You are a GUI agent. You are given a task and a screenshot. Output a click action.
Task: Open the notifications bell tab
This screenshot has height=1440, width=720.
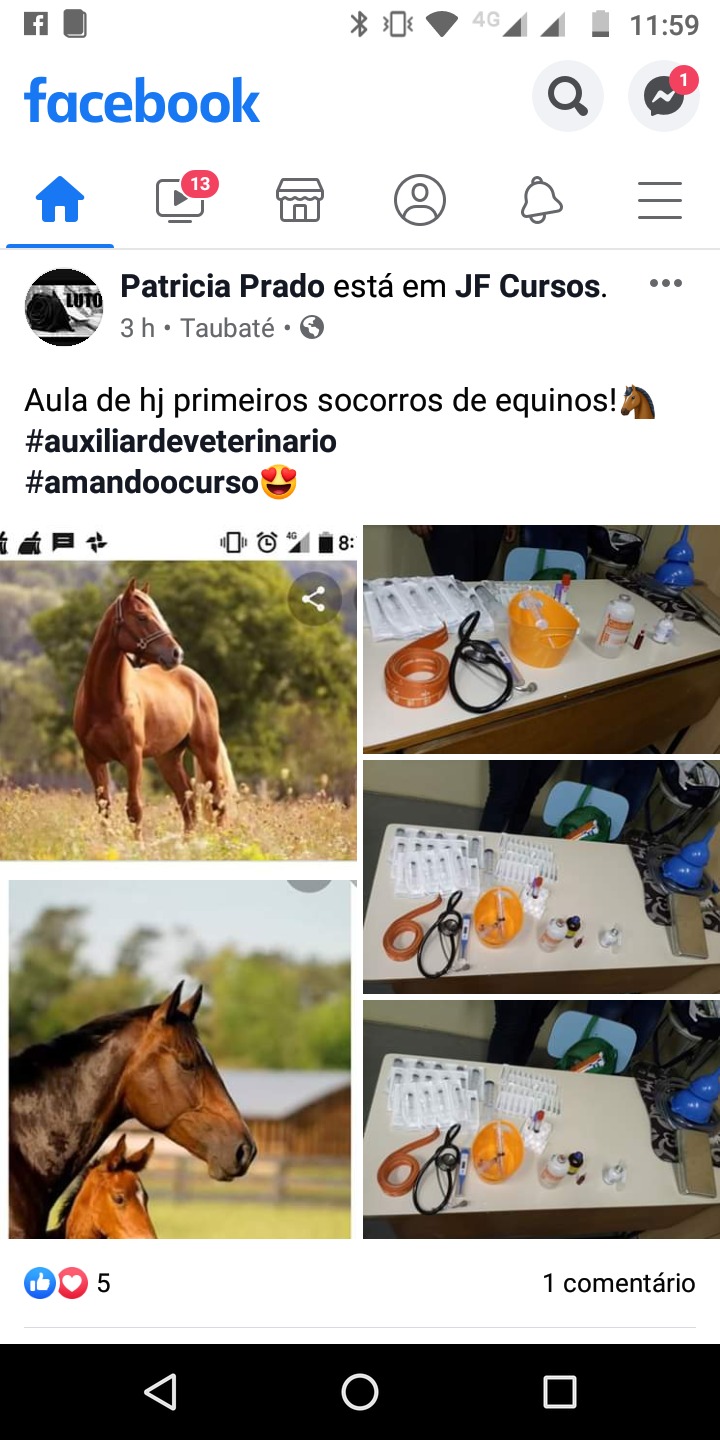tap(541, 200)
